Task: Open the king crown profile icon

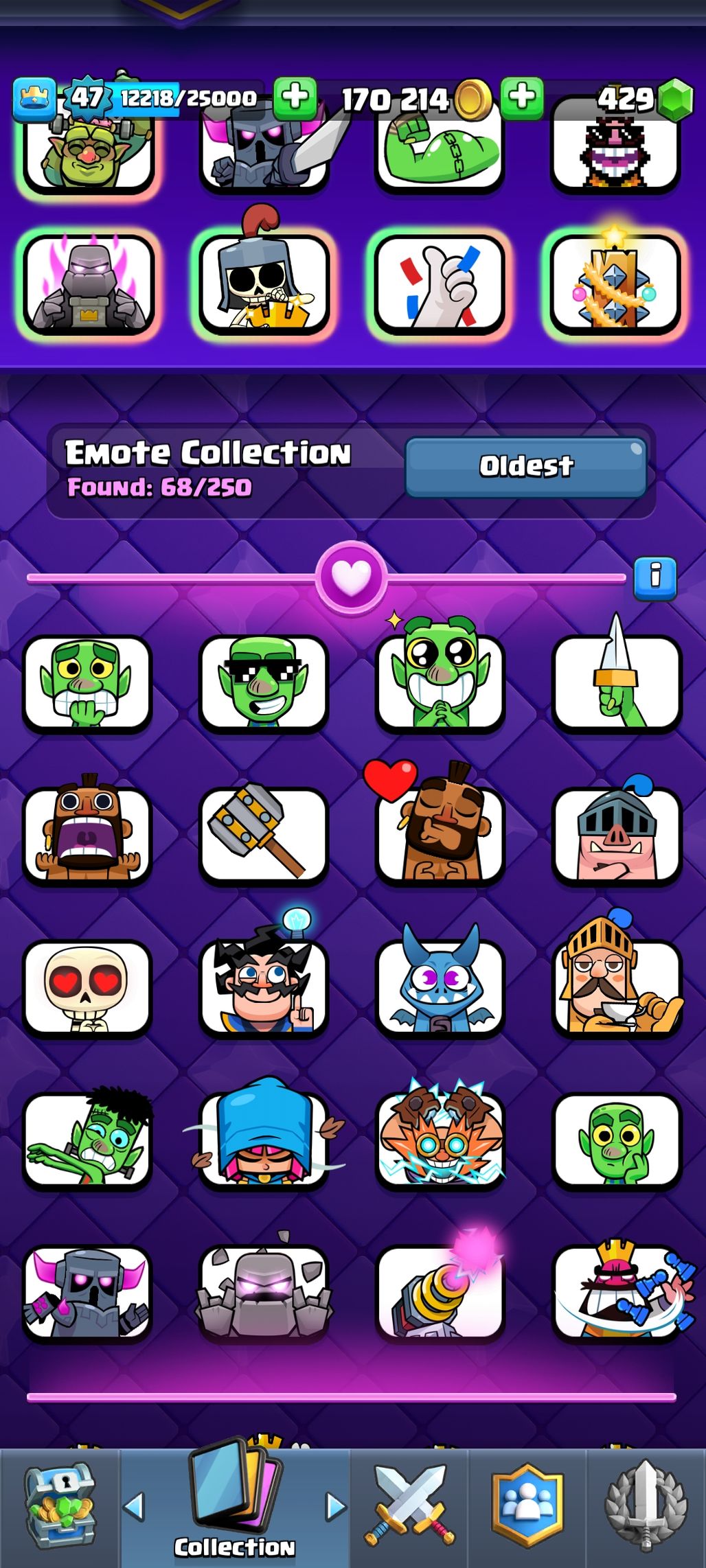Action: 34,98
